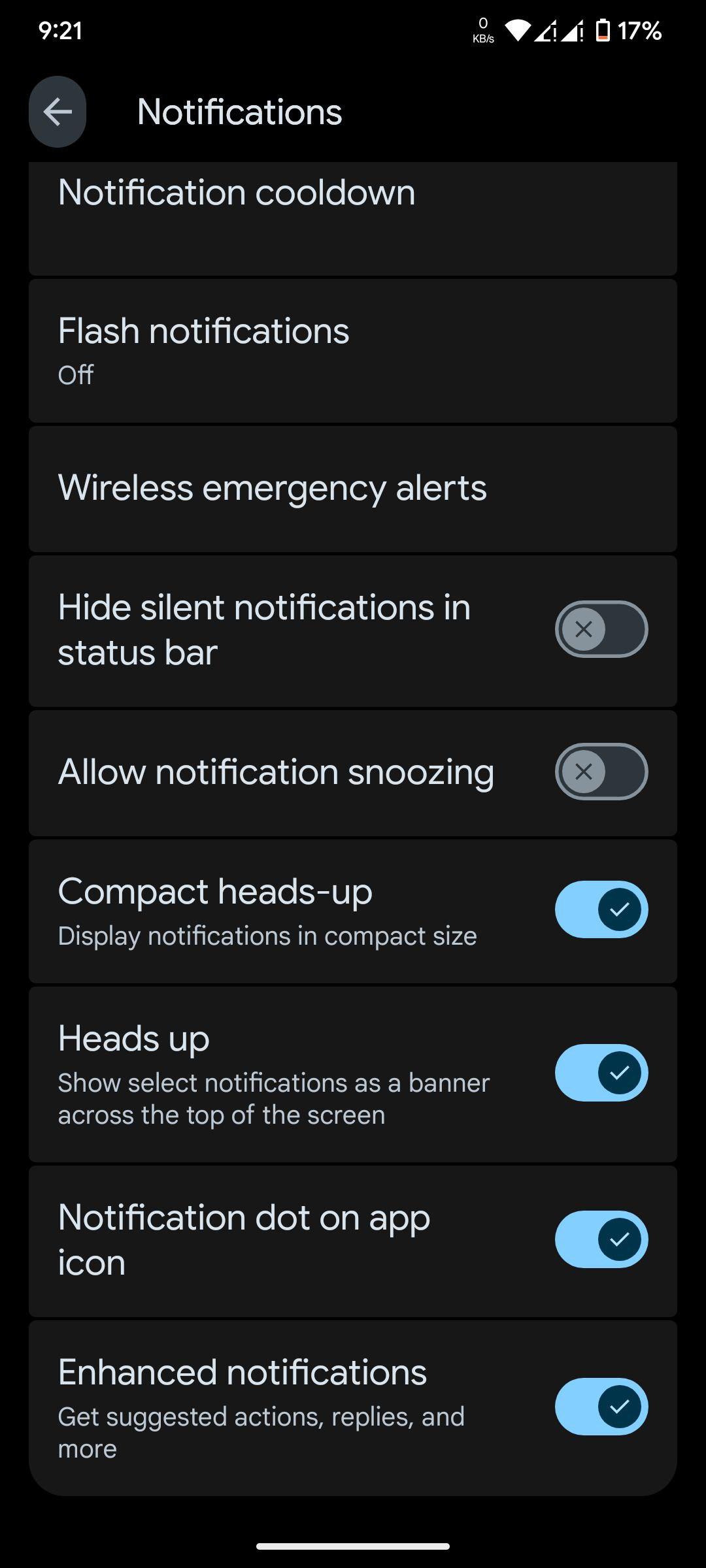Disable the Compact heads-up switch
Viewport: 706px width, 1568px height.
click(601, 909)
